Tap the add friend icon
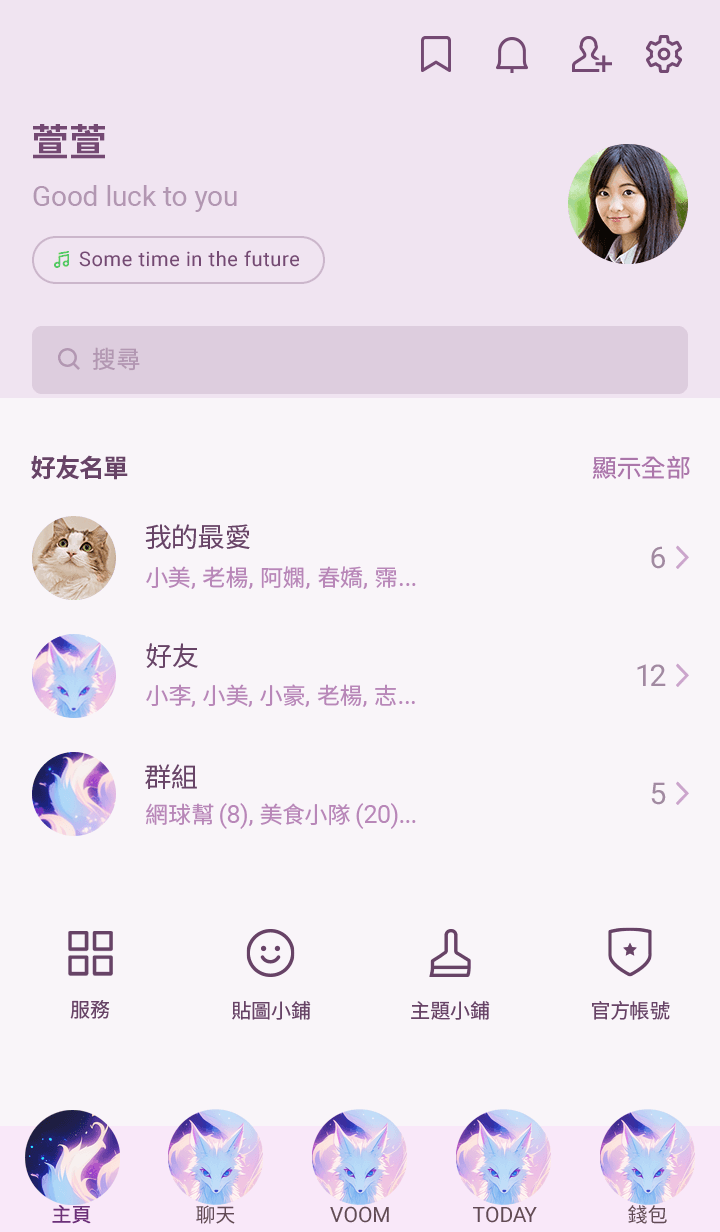Screen dimensions: 720x1232 pyautogui.click(x=590, y=55)
